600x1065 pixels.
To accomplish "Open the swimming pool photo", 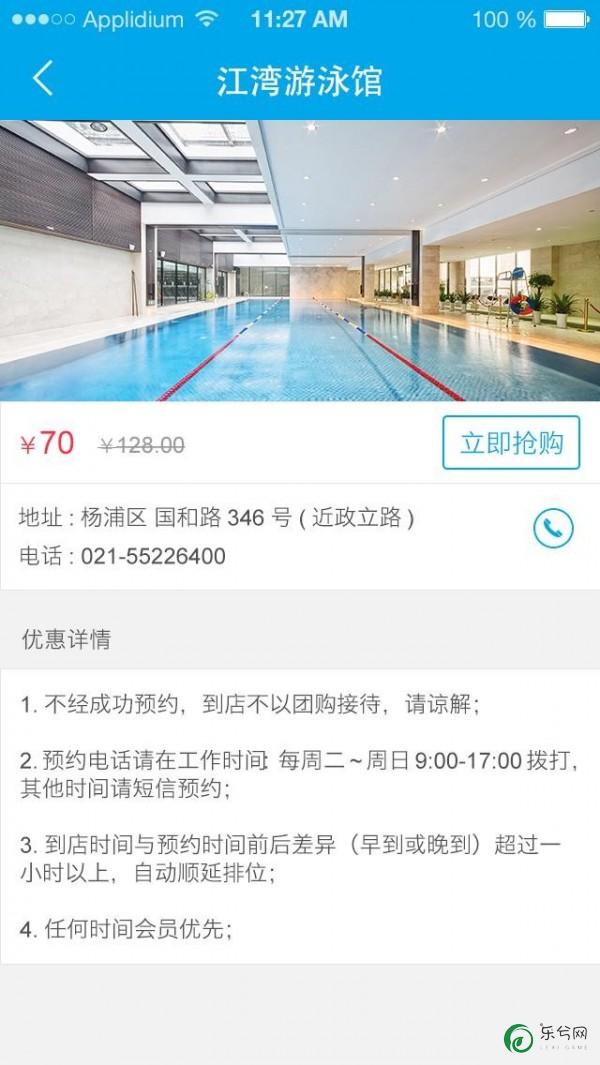I will pyautogui.click(x=300, y=260).
